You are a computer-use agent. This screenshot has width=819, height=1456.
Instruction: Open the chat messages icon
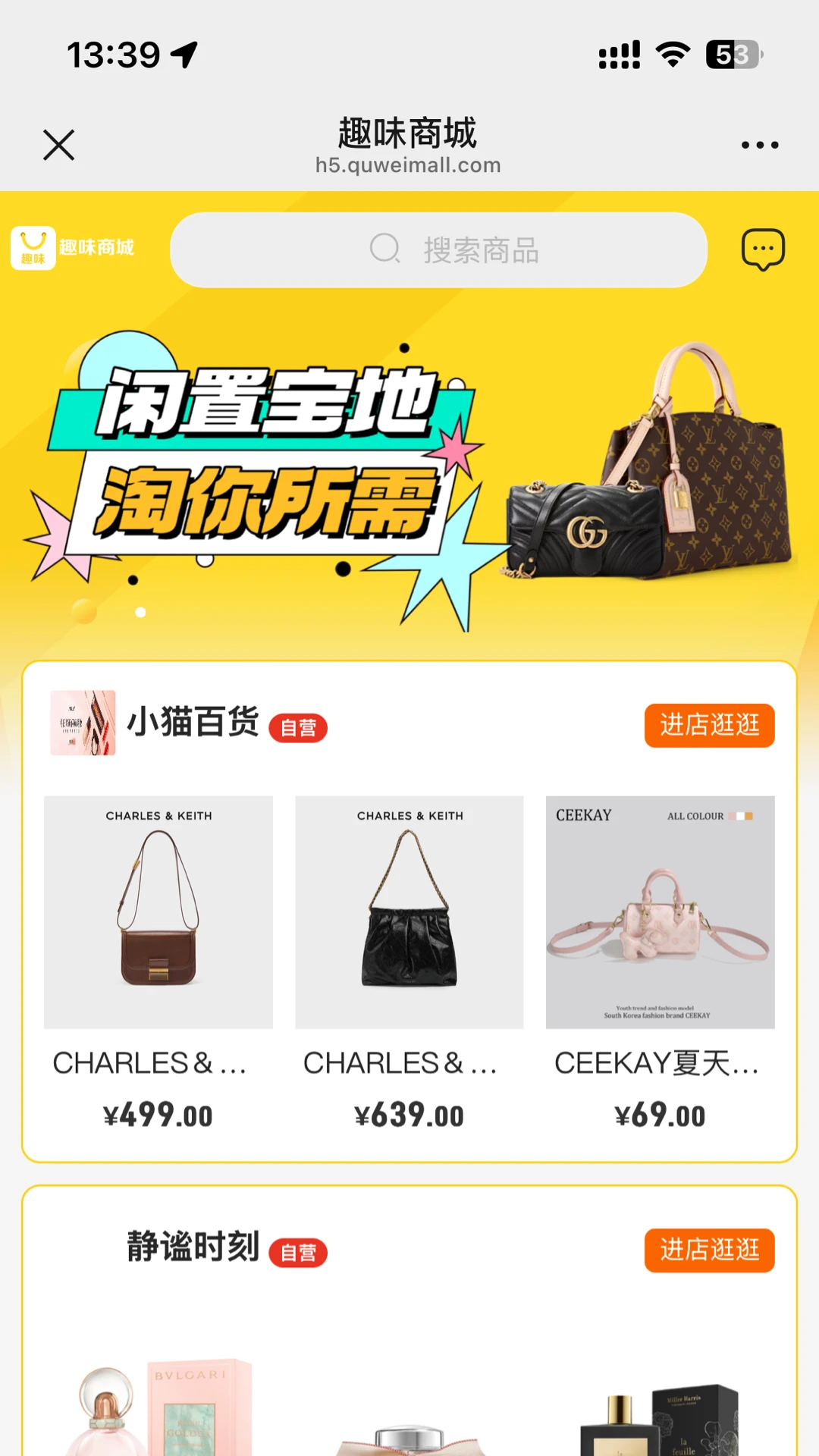[x=762, y=249]
